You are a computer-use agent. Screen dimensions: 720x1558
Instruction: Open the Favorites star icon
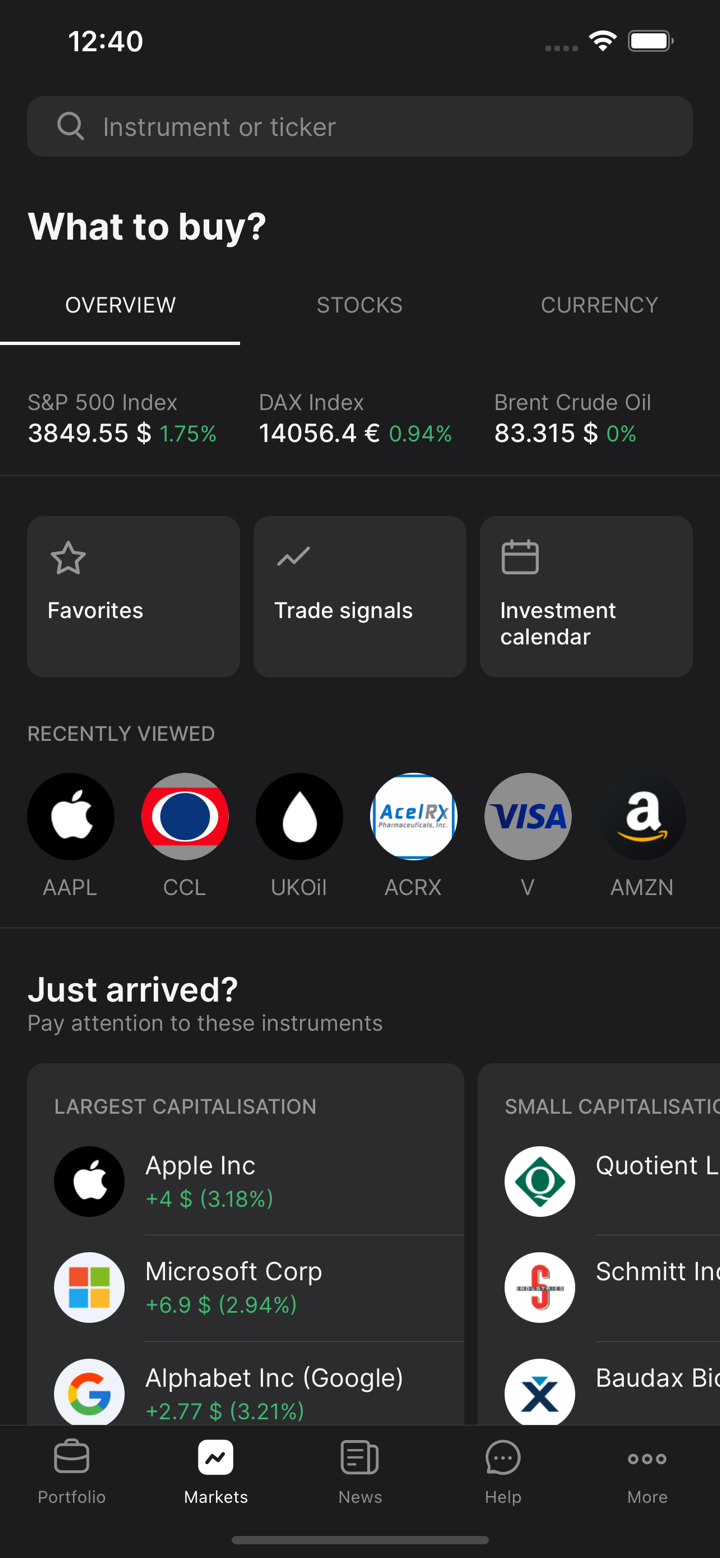coord(68,558)
